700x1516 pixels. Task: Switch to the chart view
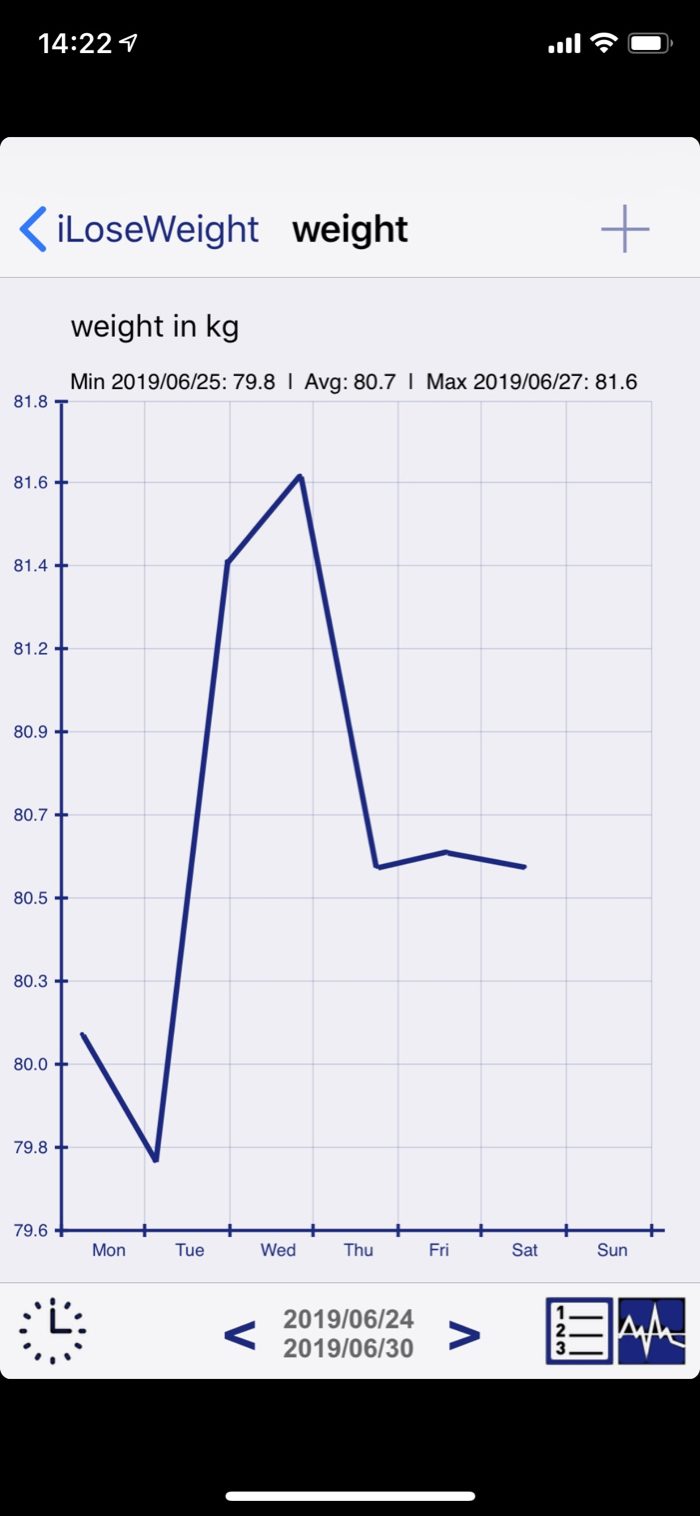pos(652,1331)
